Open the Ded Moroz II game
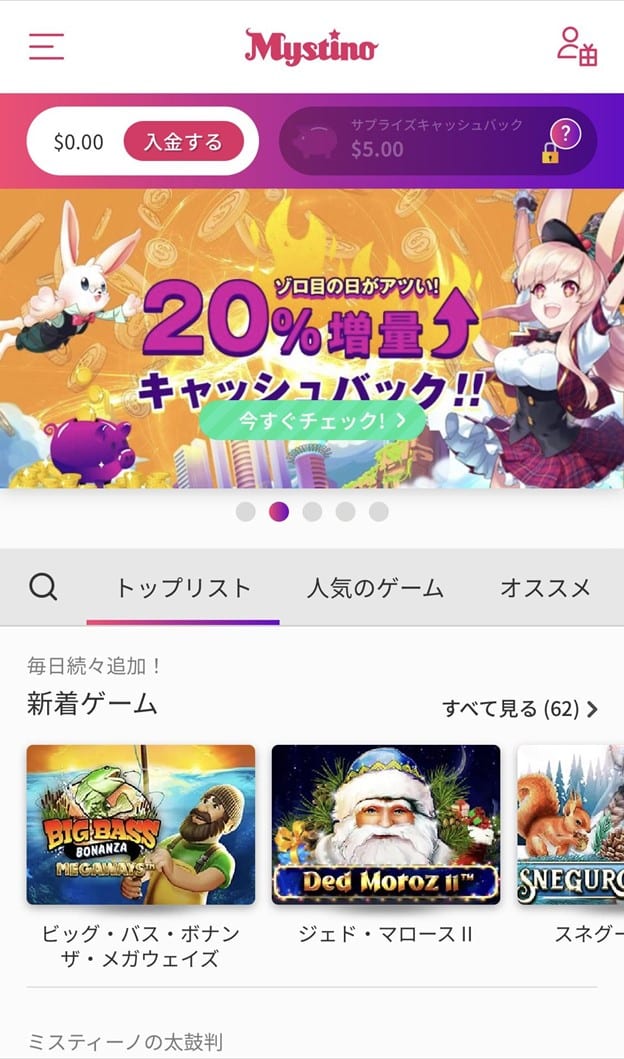 (386, 824)
